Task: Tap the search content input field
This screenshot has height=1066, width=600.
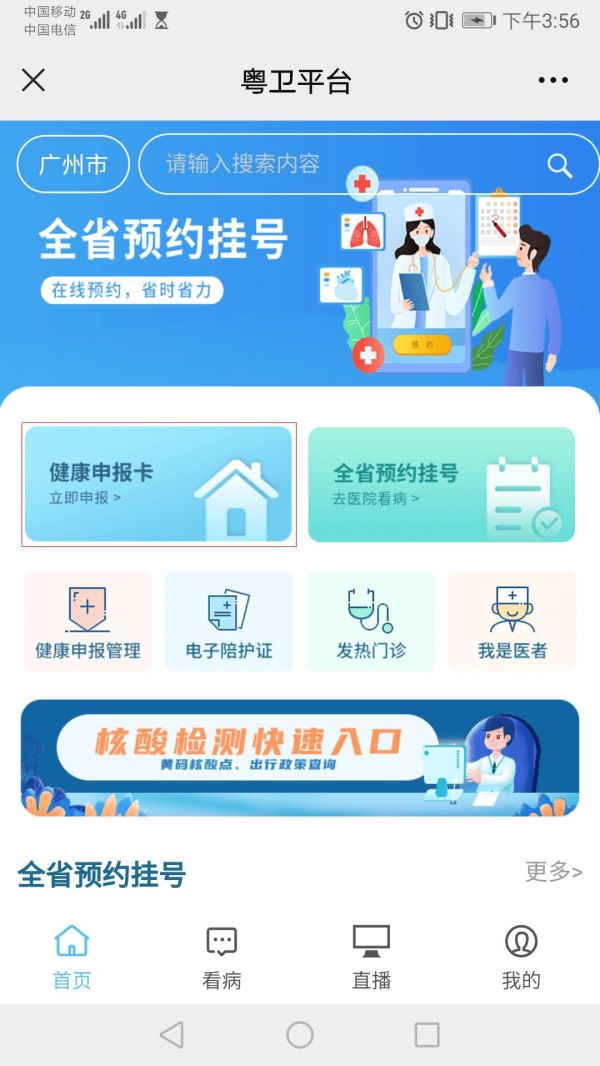Action: tap(340, 165)
